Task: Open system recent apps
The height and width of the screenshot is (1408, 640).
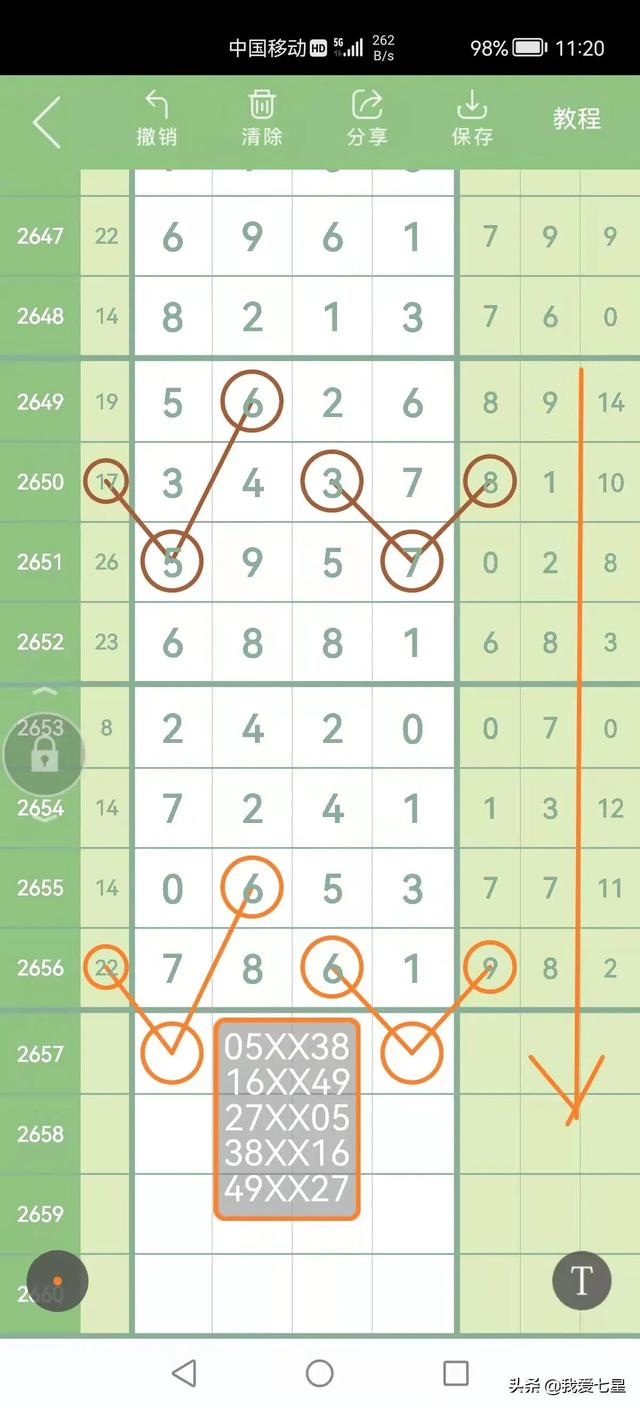Action: tap(456, 1373)
